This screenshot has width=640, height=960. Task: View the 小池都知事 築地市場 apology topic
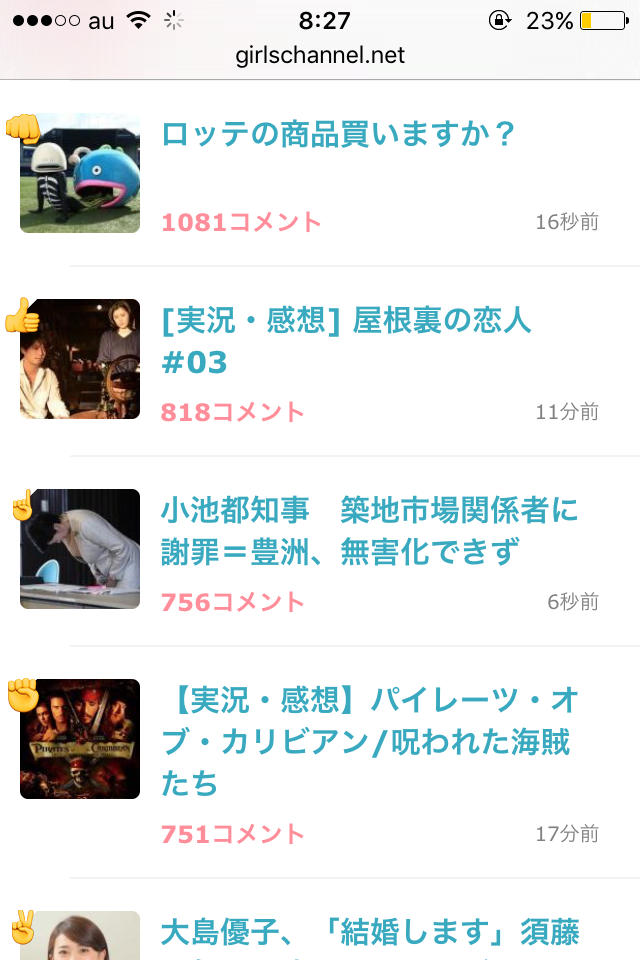pos(369,530)
